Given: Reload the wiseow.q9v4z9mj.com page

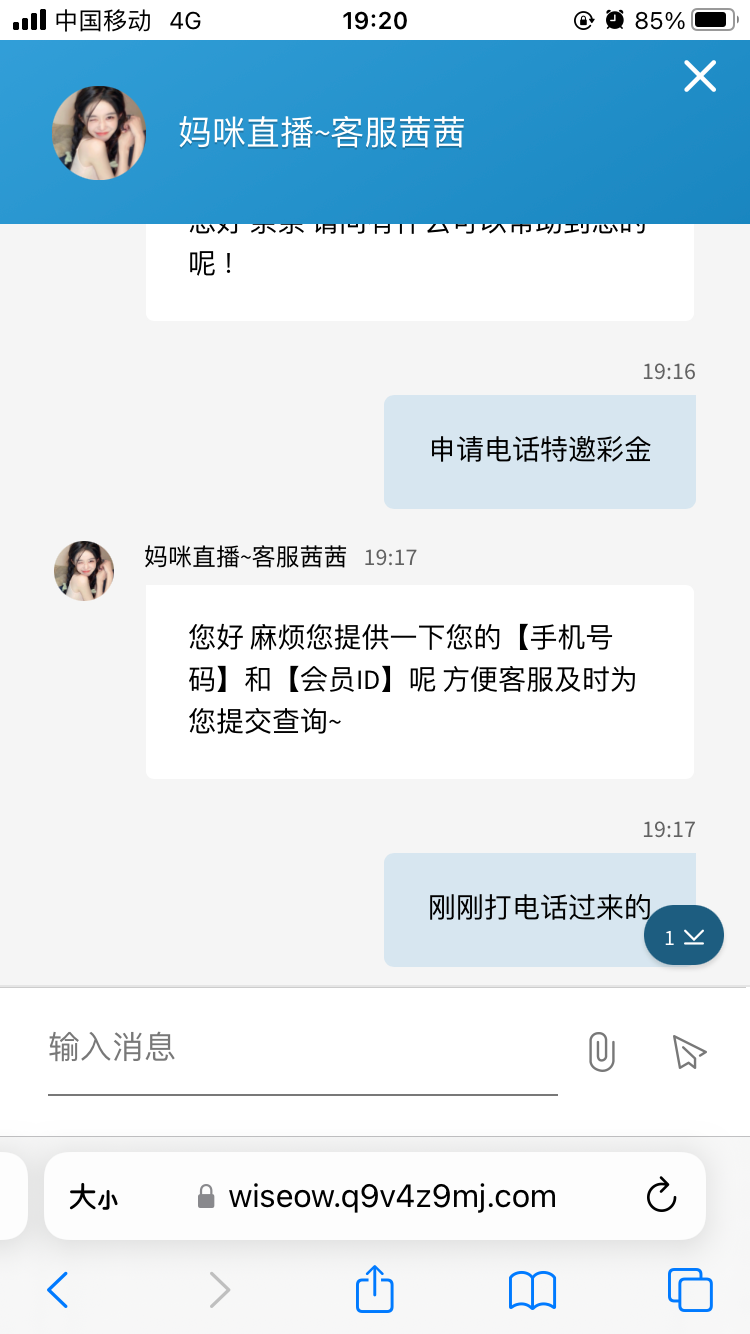Looking at the screenshot, I should click(661, 1196).
